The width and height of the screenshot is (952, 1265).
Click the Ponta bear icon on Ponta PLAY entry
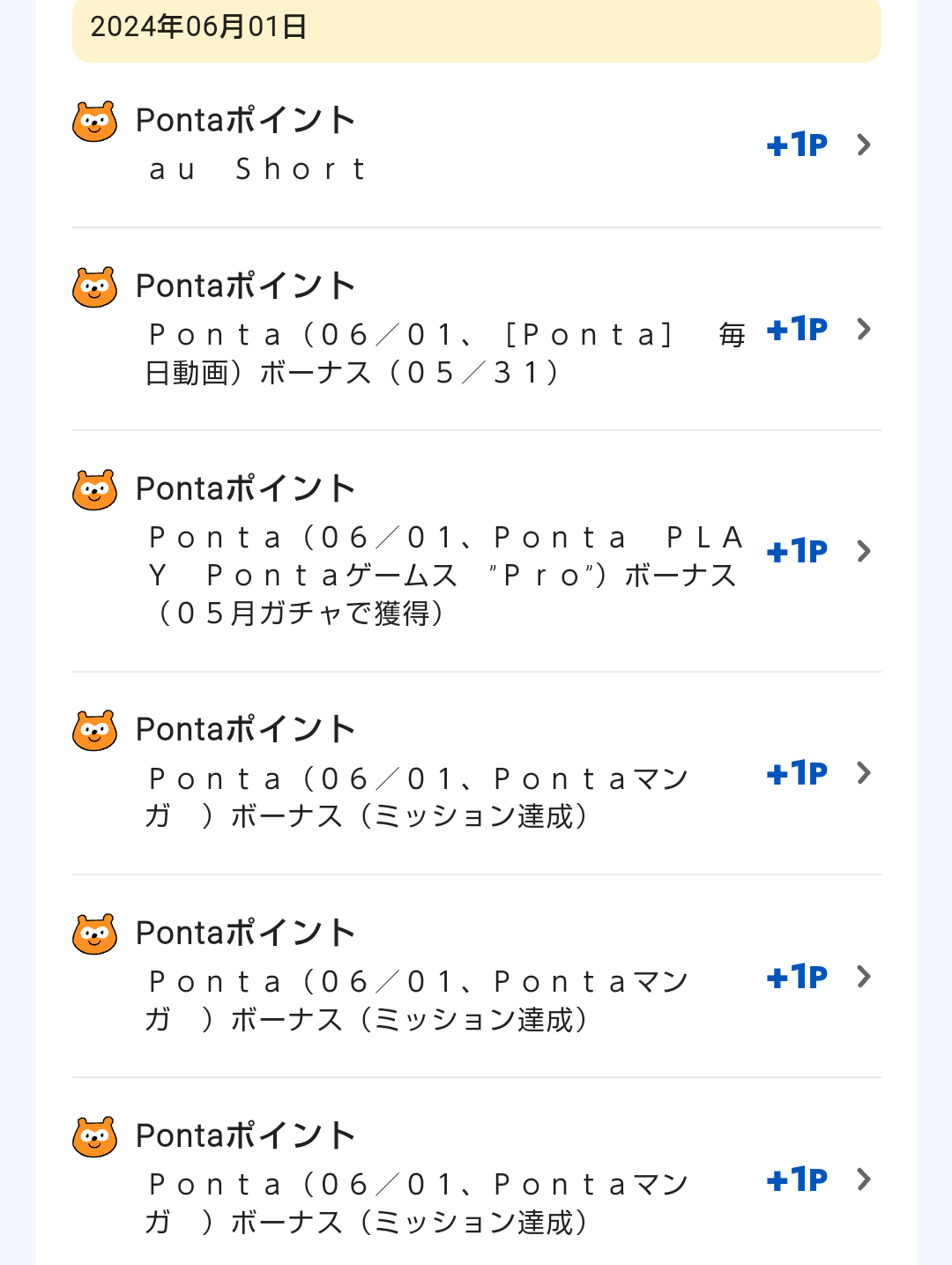tap(93, 489)
